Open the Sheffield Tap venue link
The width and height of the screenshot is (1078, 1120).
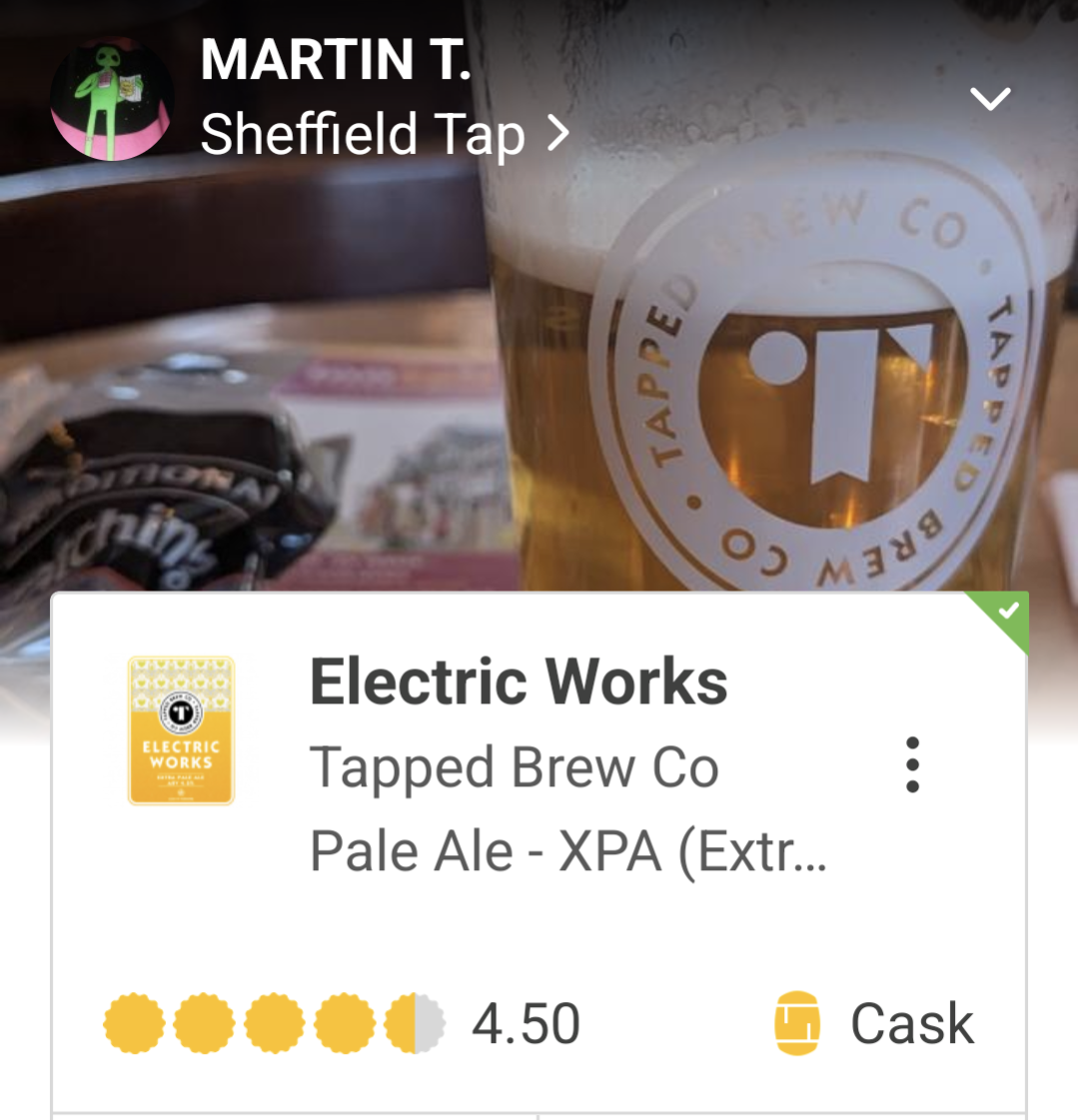point(384,135)
